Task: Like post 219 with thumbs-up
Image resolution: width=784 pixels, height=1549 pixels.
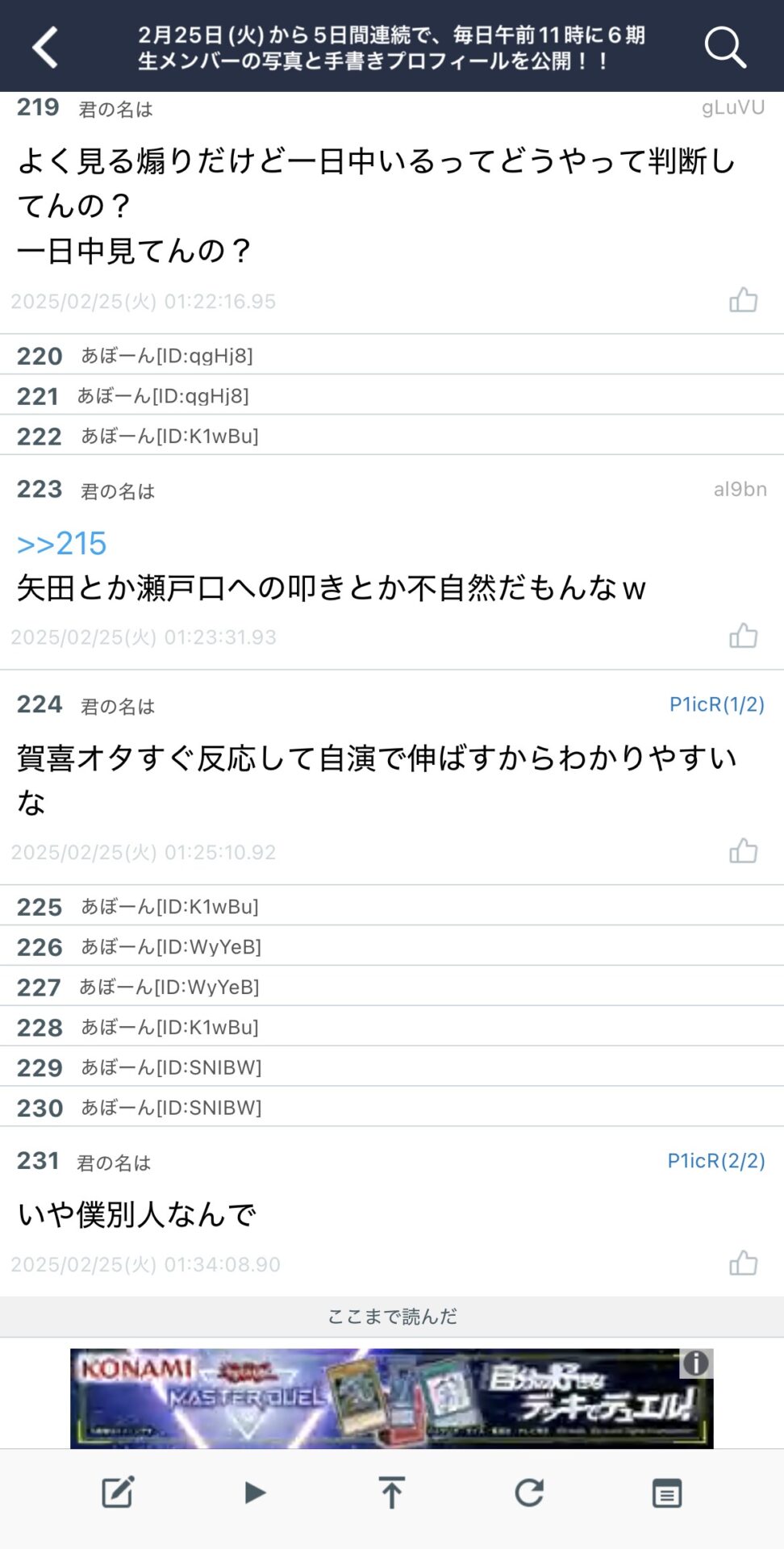Action: coord(743,299)
